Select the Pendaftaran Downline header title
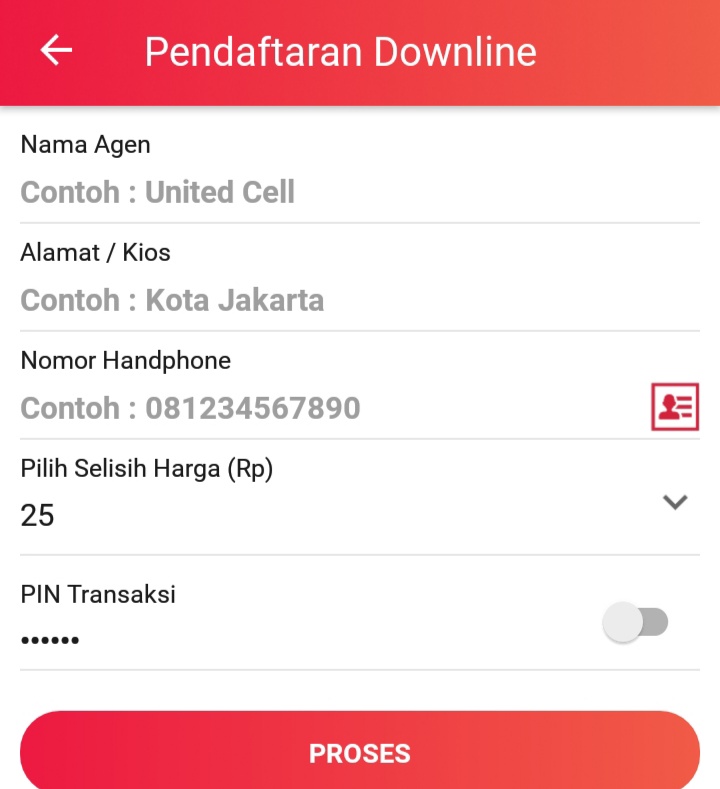720x789 pixels. 340,51
